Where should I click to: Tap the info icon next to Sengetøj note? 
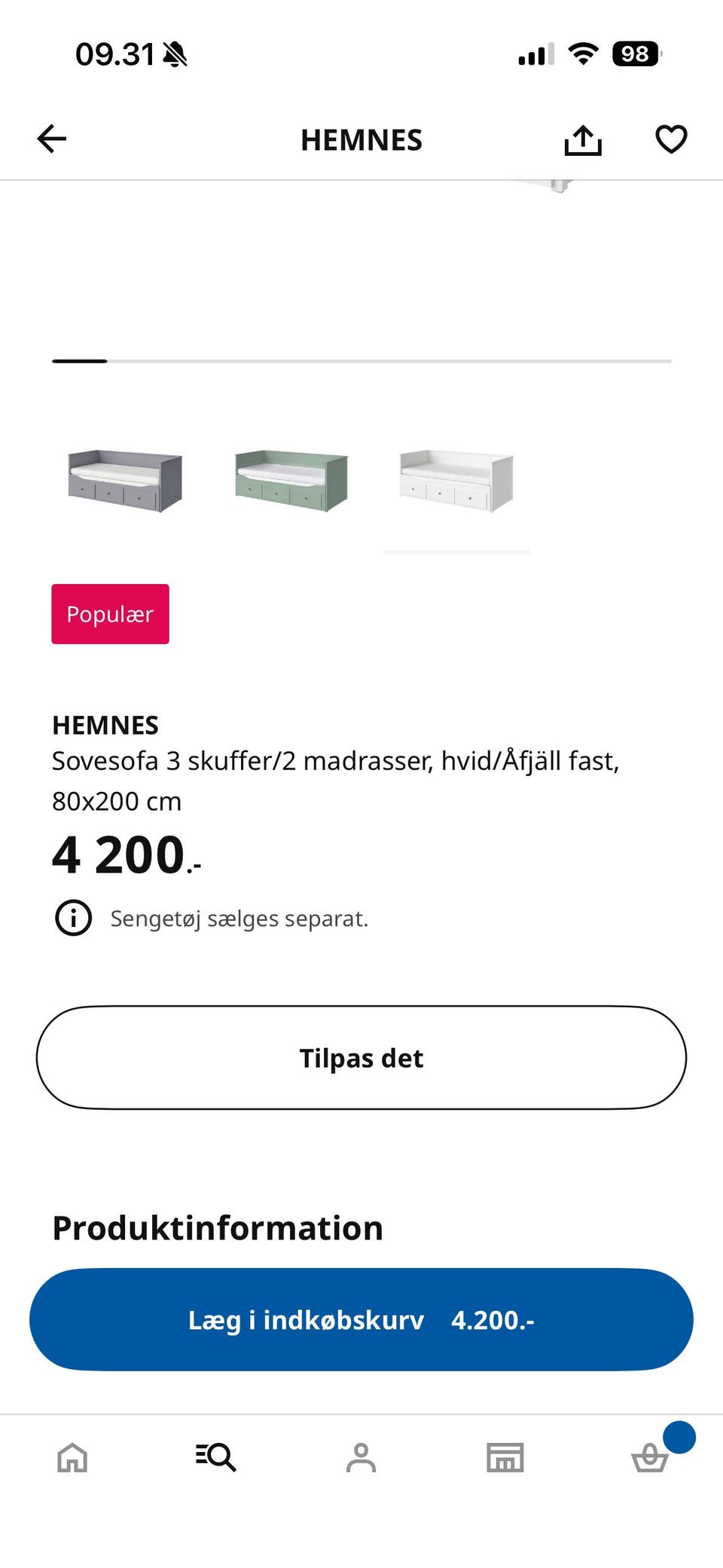(x=73, y=917)
